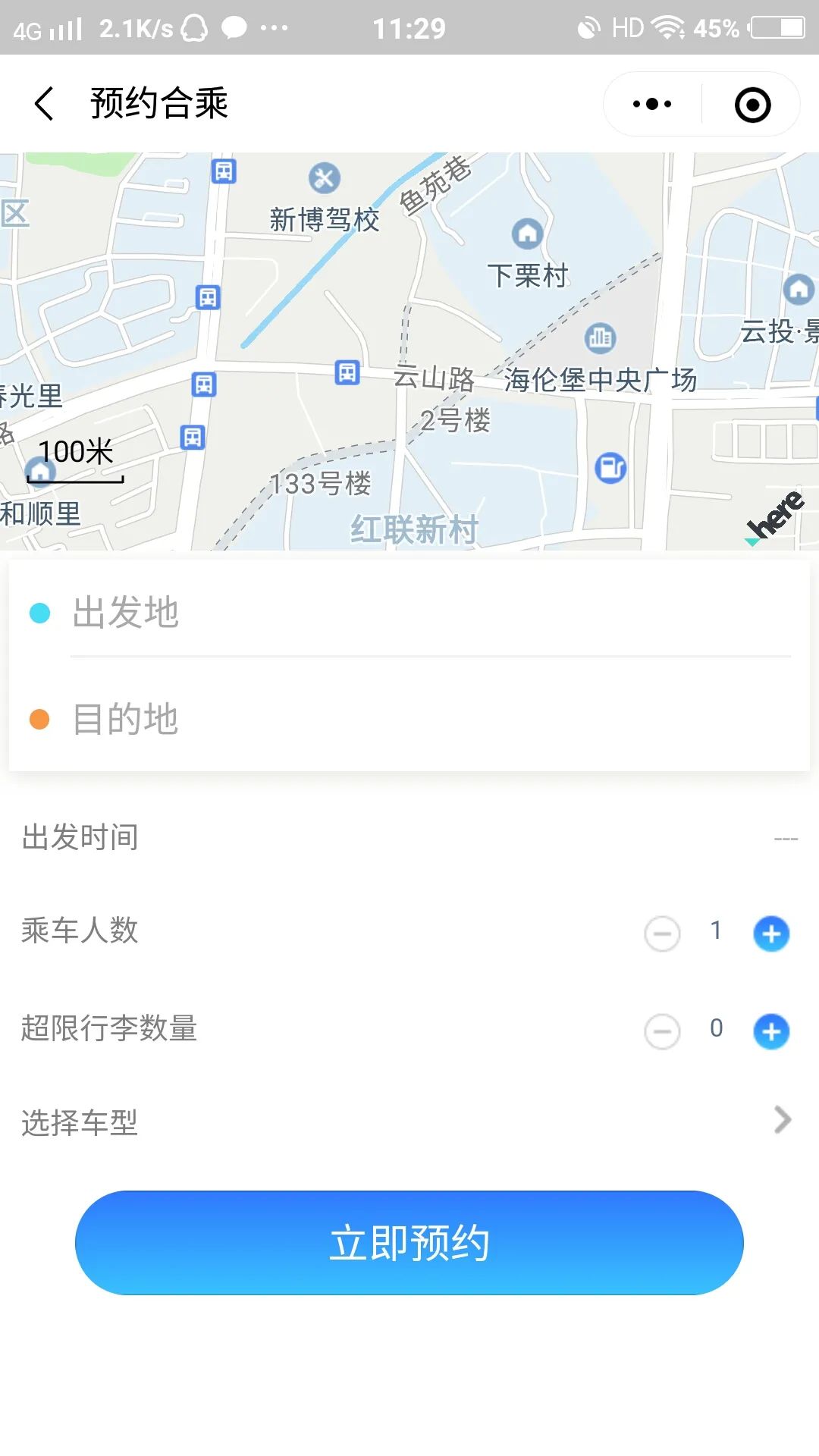Screen dimensions: 819x1456
Task: Click the bus station icon near 云山路
Action: (347, 374)
